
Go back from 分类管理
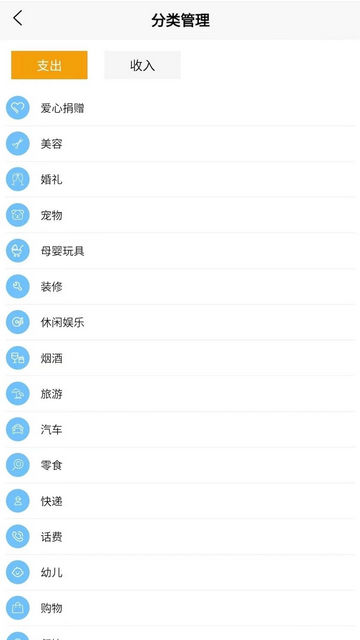point(18,18)
